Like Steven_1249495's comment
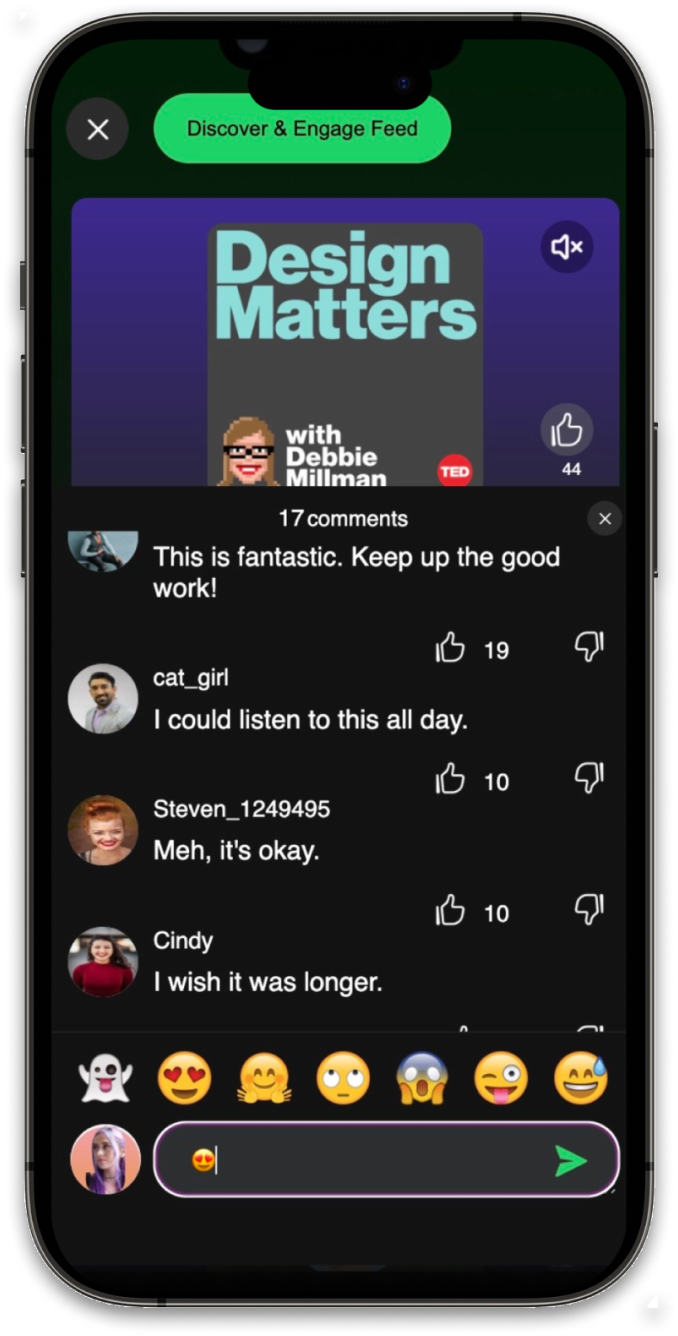This screenshot has width=678, height=1336. pos(450,912)
